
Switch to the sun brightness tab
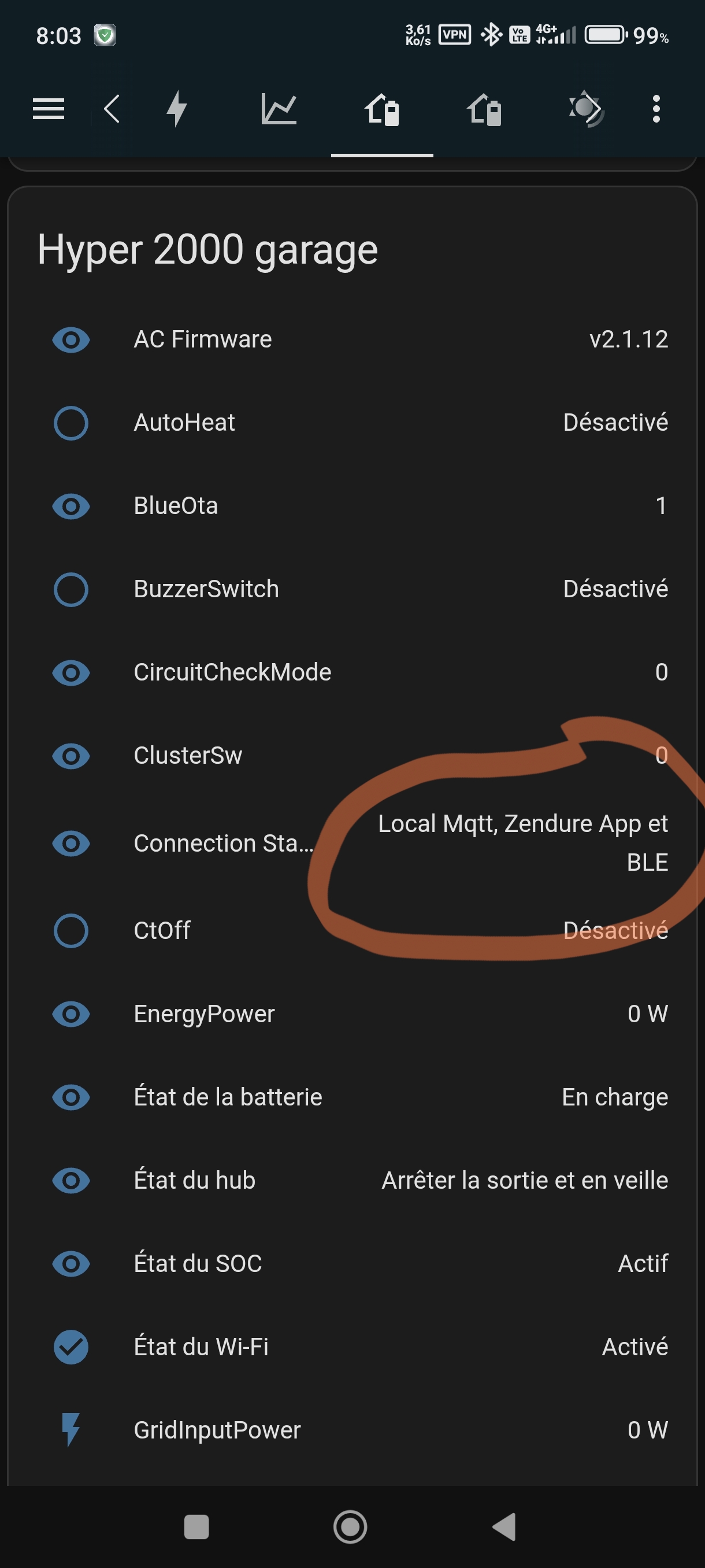tap(586, 109)
